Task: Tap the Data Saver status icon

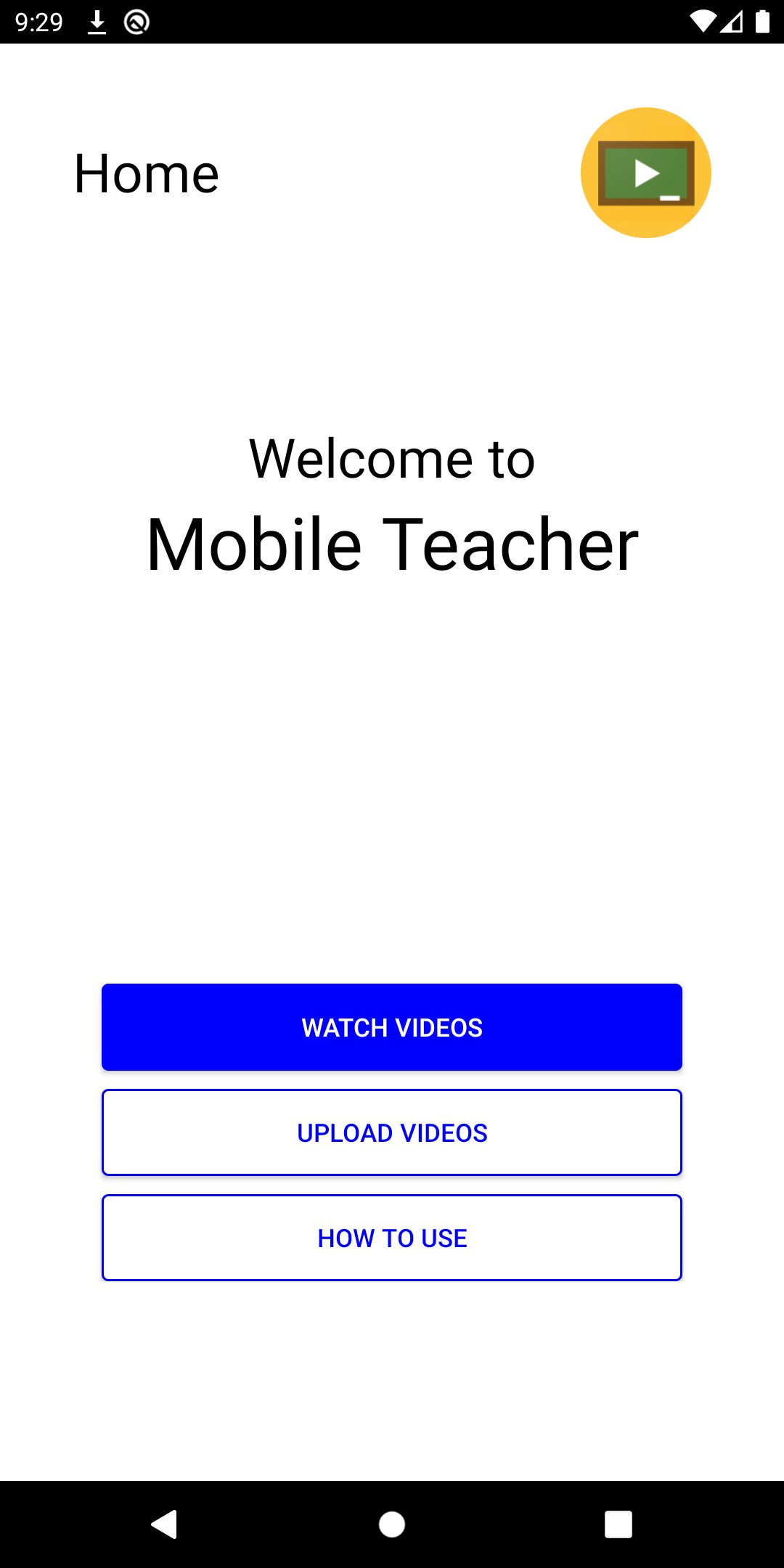Action: 135,23
